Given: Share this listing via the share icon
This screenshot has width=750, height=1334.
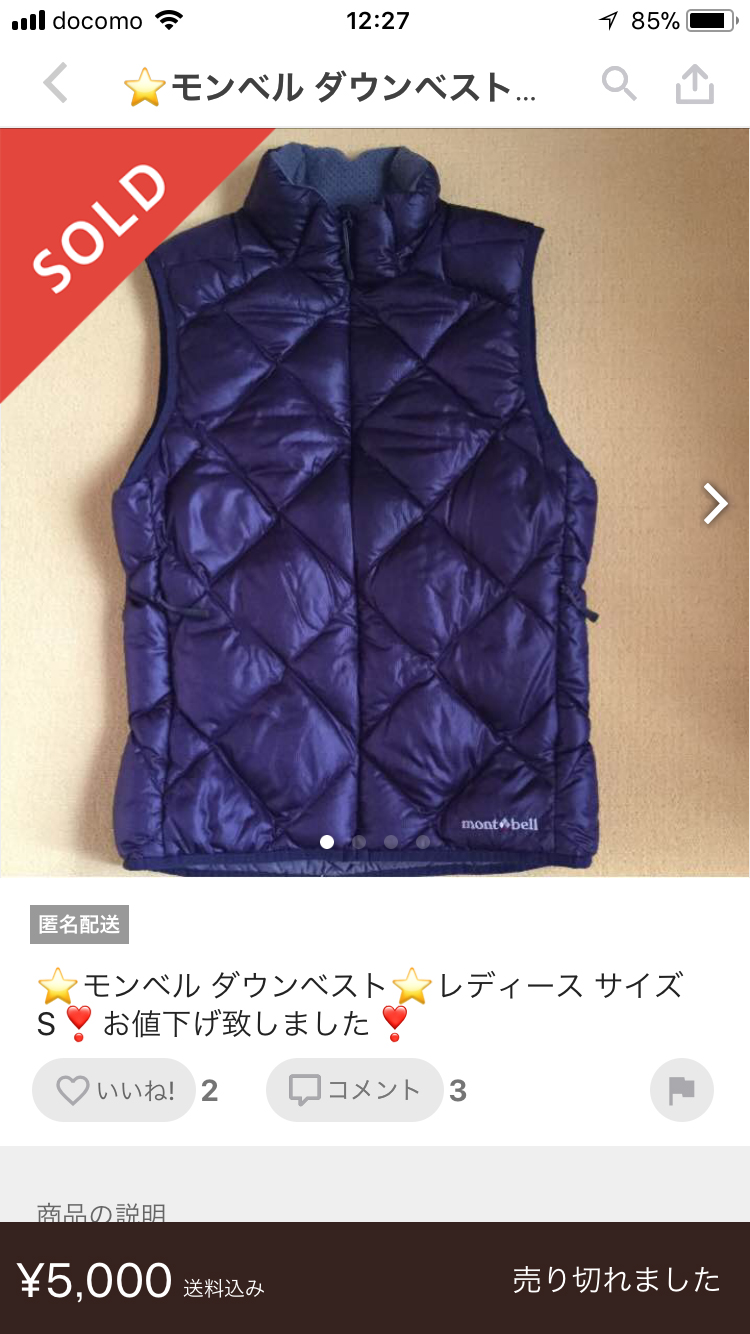Looking at the screenshot, I should pyautogui.click(x=695, y=86).
